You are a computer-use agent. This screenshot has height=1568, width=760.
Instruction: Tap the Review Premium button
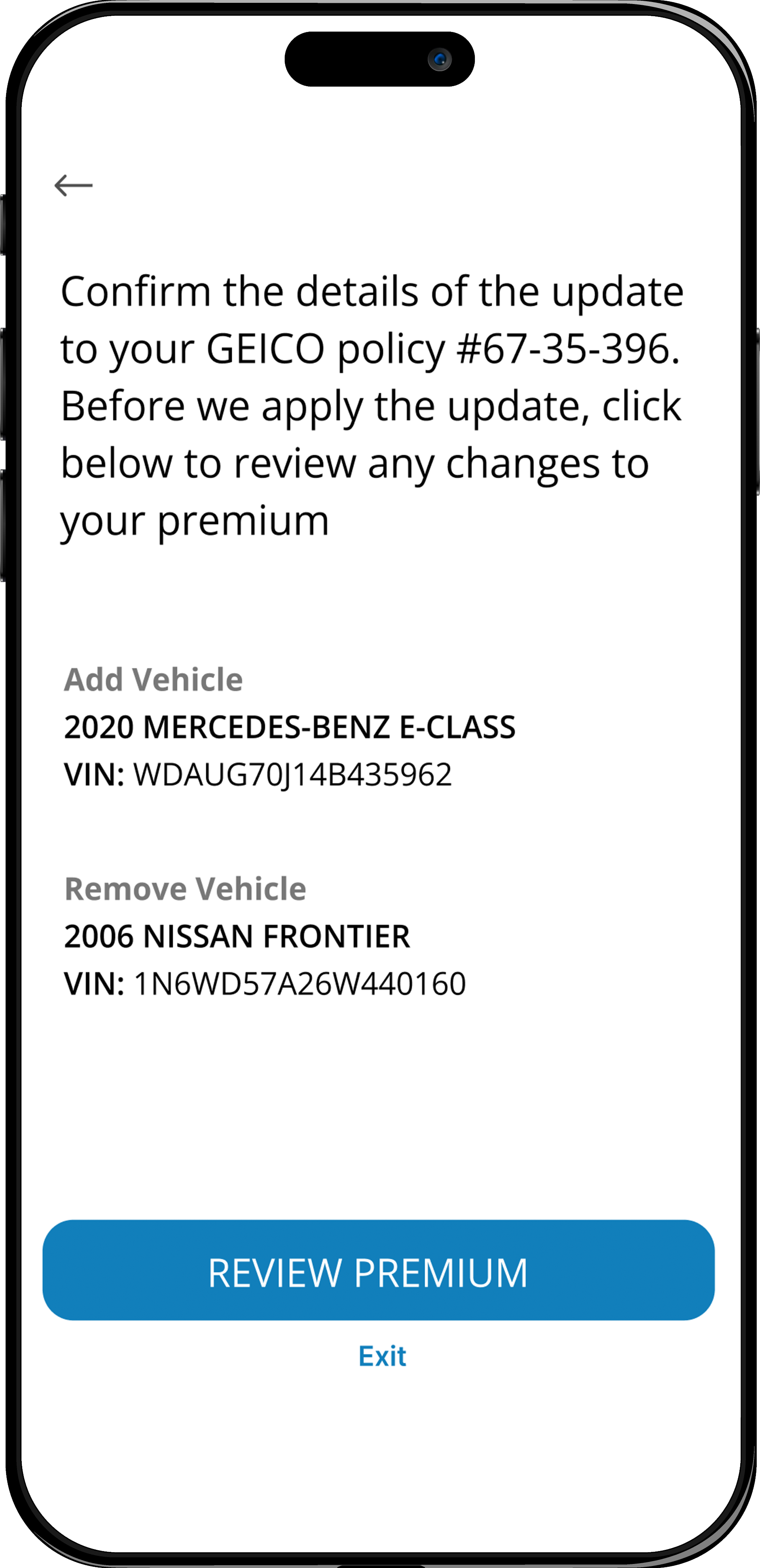[379, 1270]
